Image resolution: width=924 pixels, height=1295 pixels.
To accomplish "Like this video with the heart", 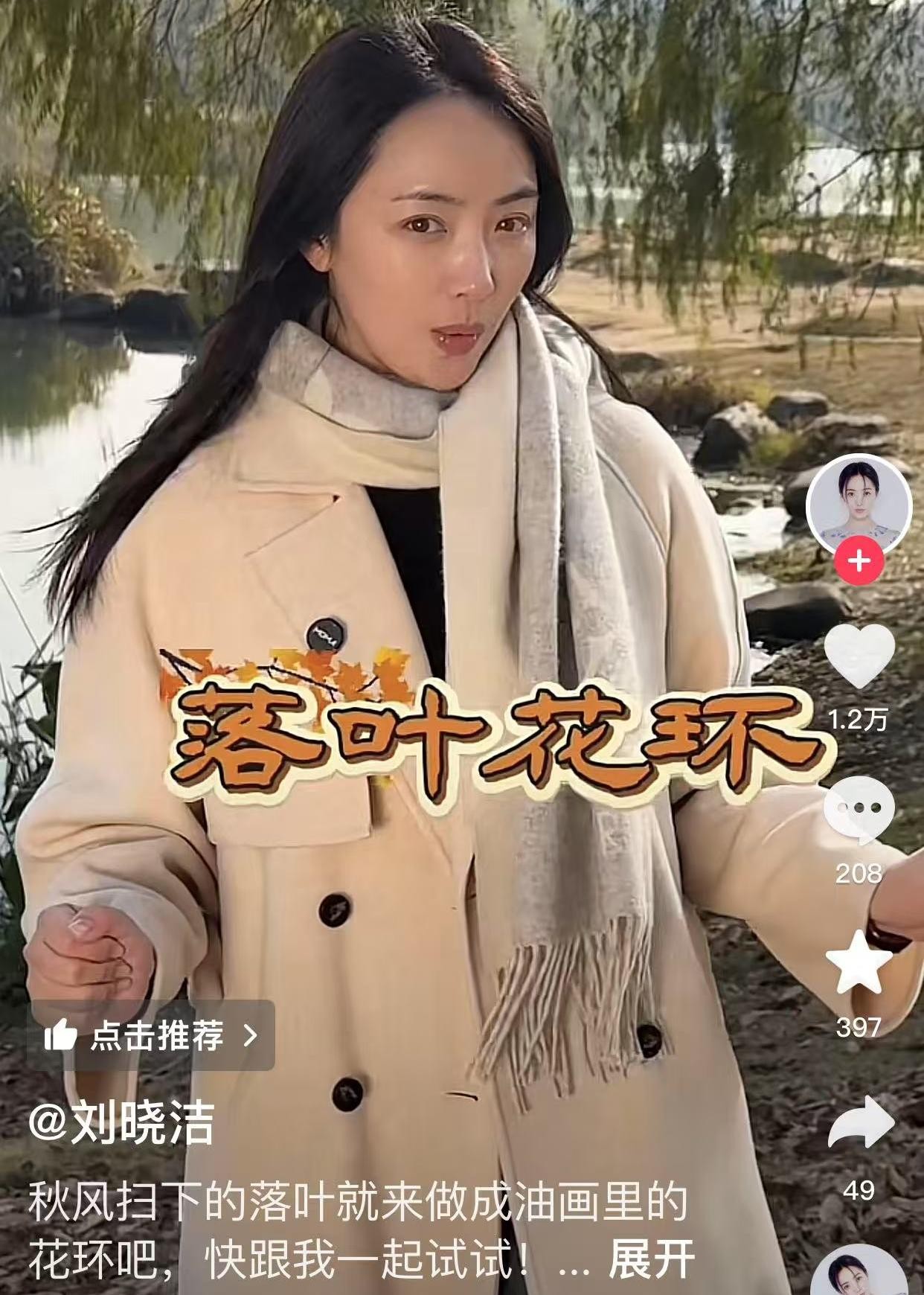I will tap(860, 656).
